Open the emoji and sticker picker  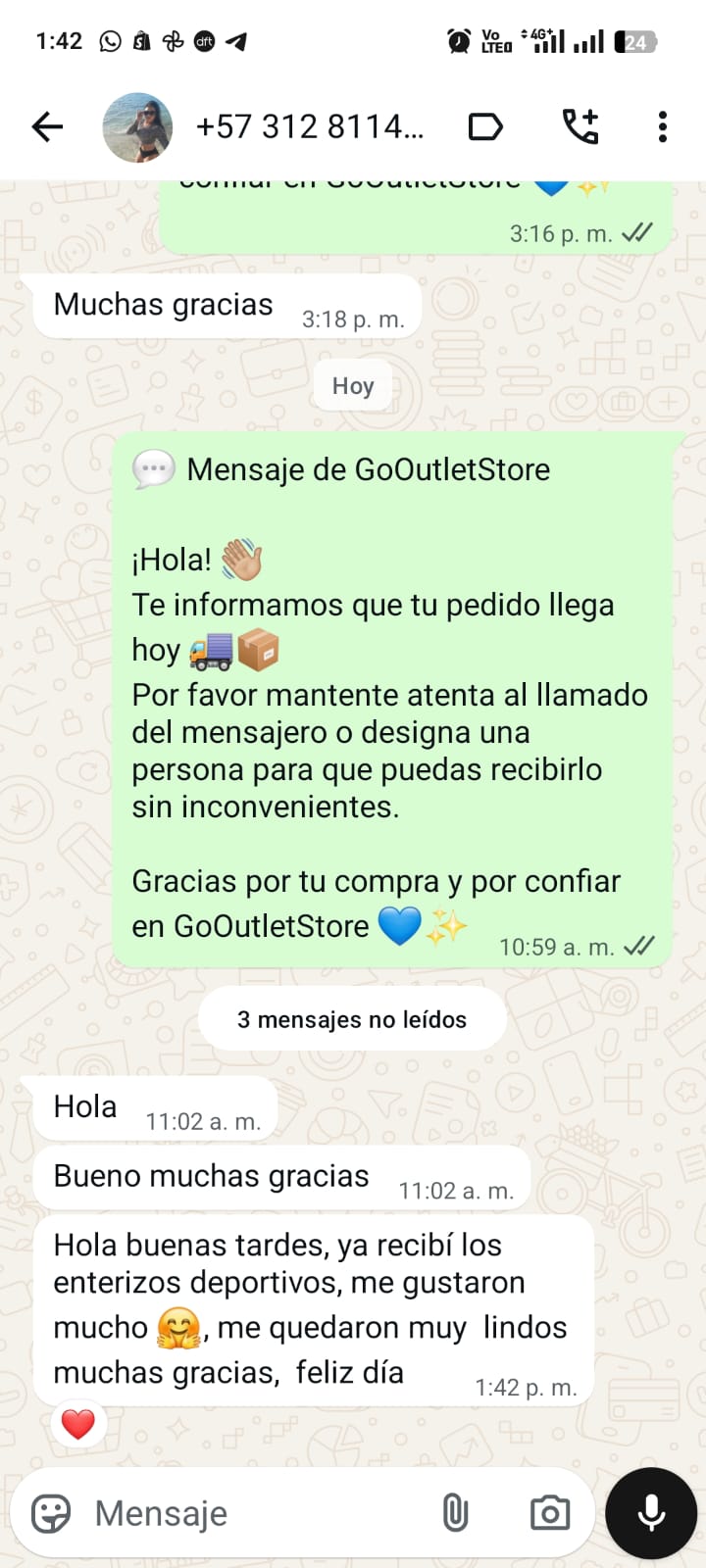[51, 1513]
